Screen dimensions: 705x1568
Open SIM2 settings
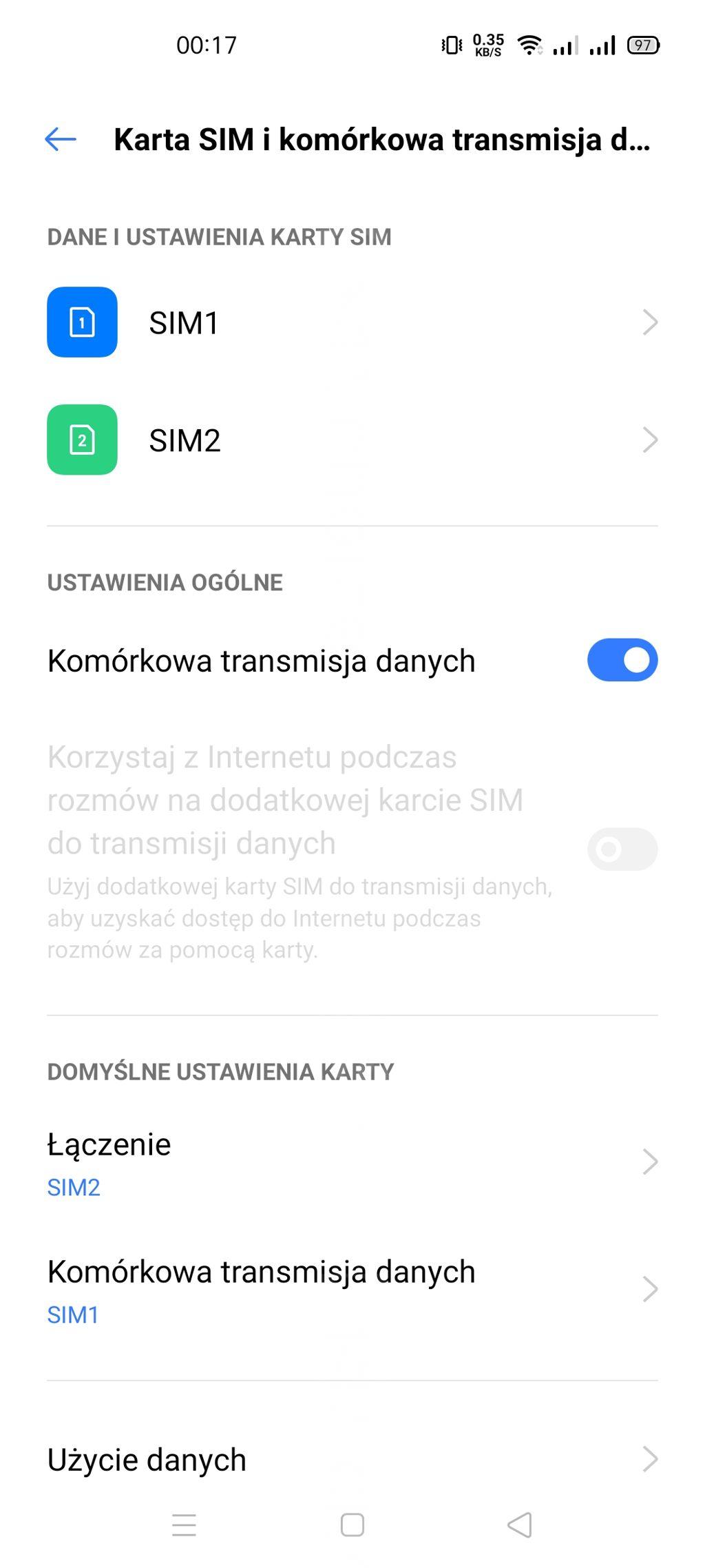click(352, 440)
